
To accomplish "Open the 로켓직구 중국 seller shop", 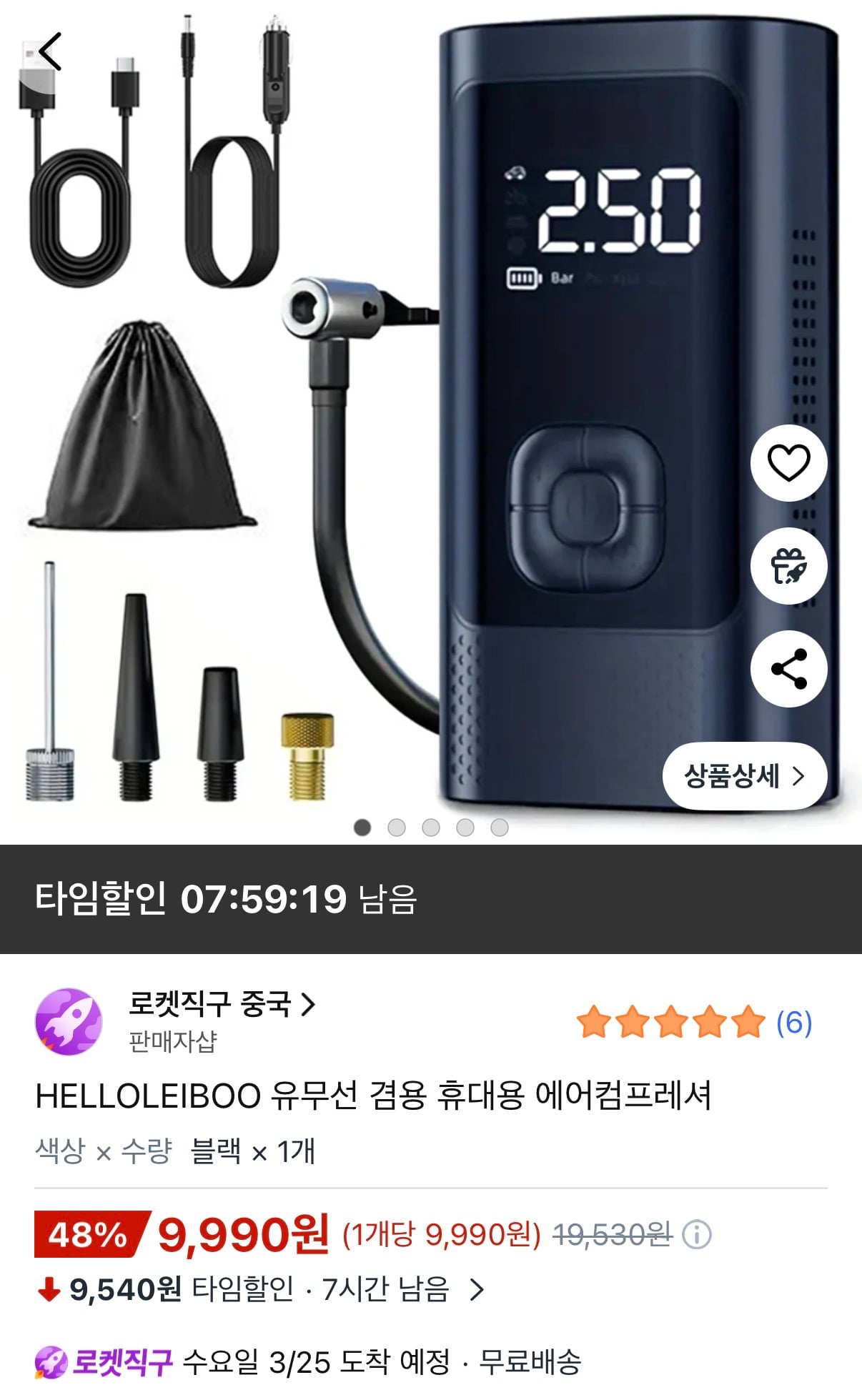I will click(222, 1004).
